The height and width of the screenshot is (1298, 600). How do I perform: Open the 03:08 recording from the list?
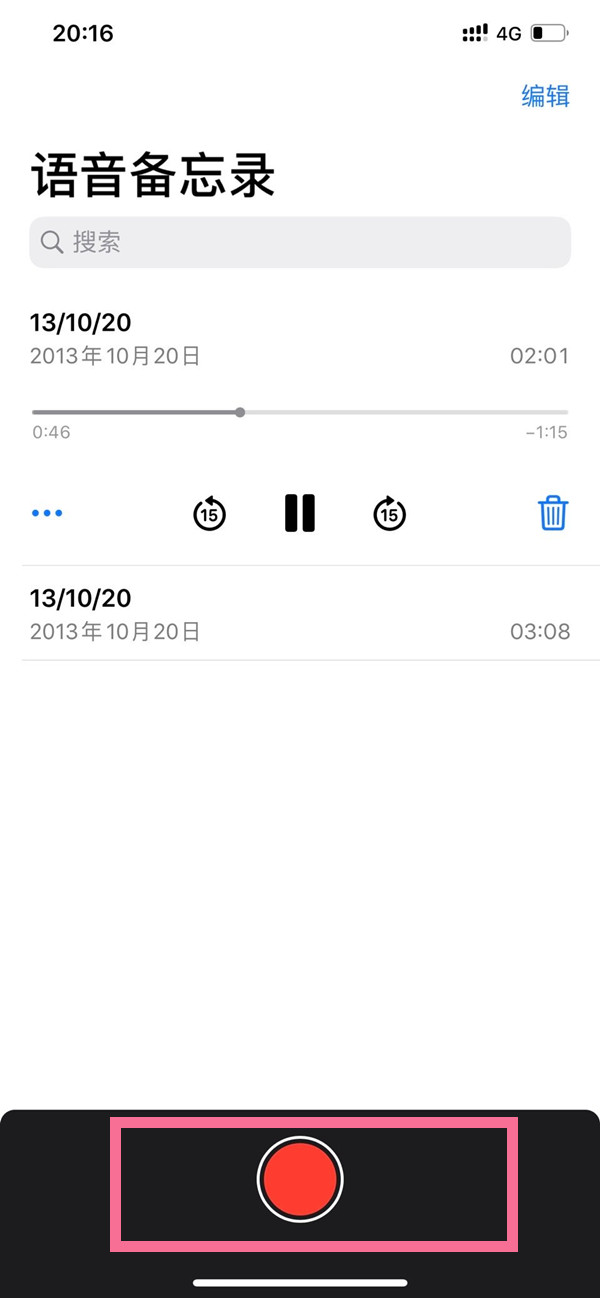click(x=300, y=614)
